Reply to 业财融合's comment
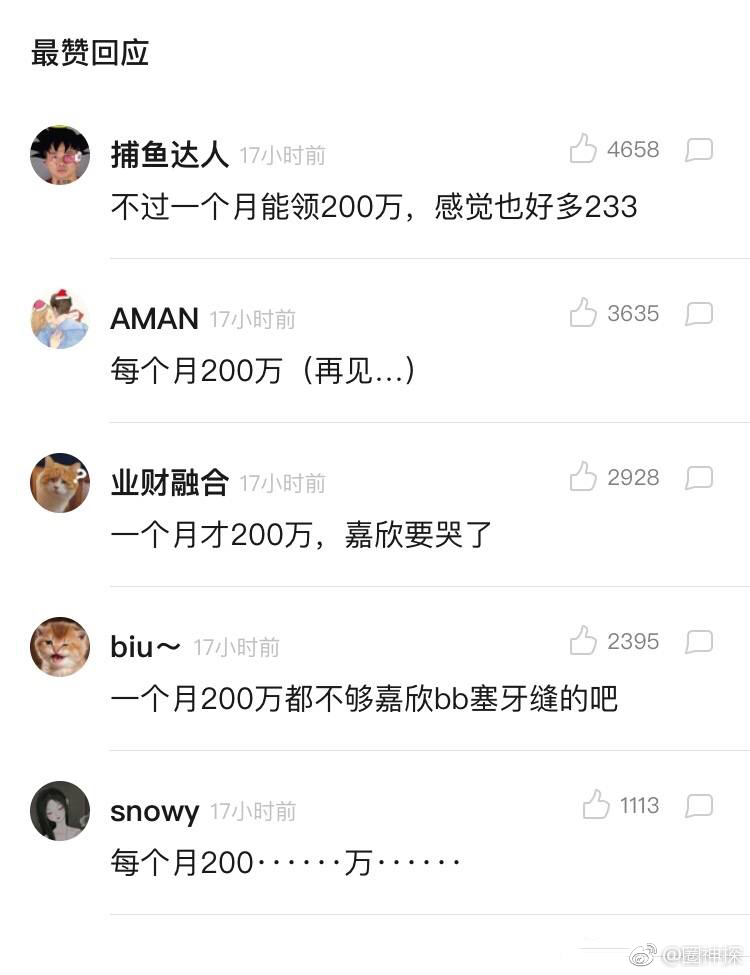The image size is (750, 975). pyautogui.click(x=699, y=478)
